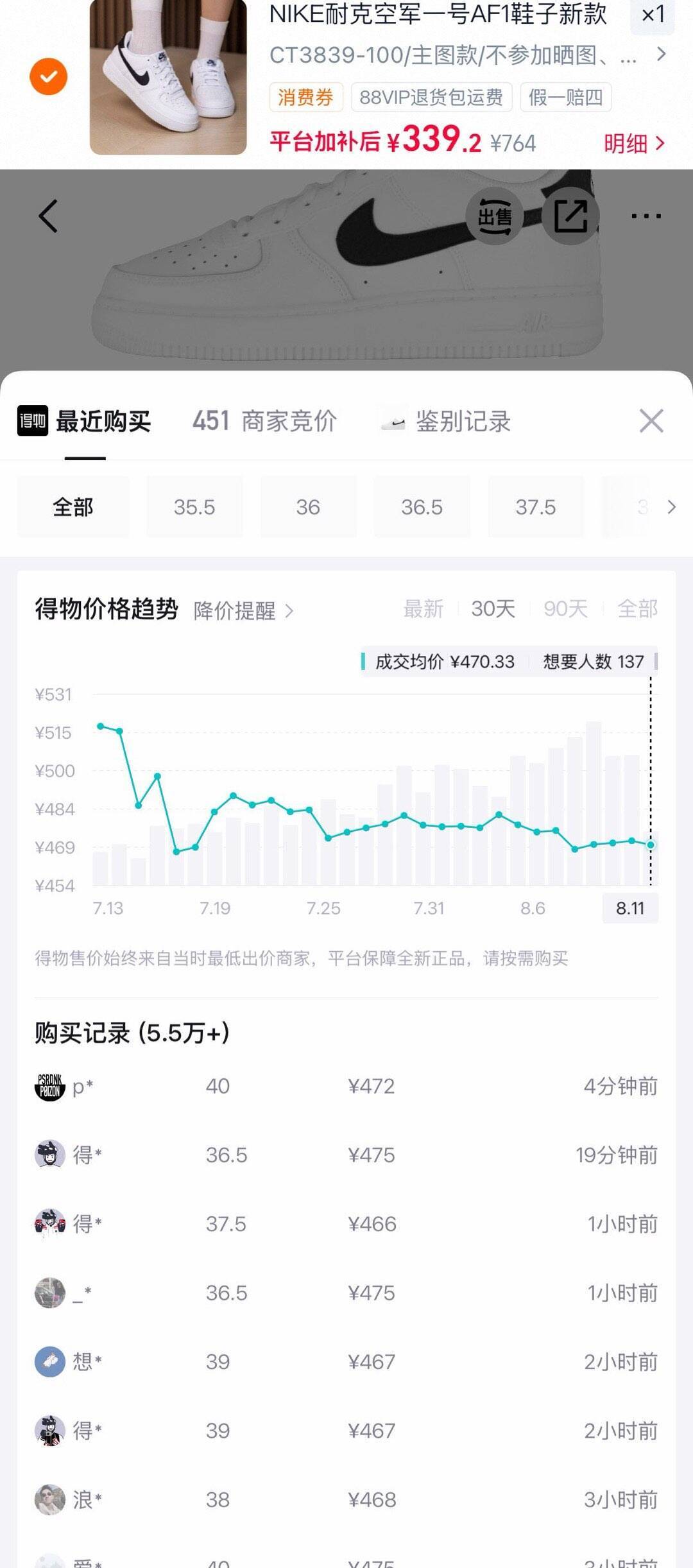The width and height of the screenshot is (693, 1568).
Task: Switch the price trend to 最新
Action: click(x=424, y=608)
